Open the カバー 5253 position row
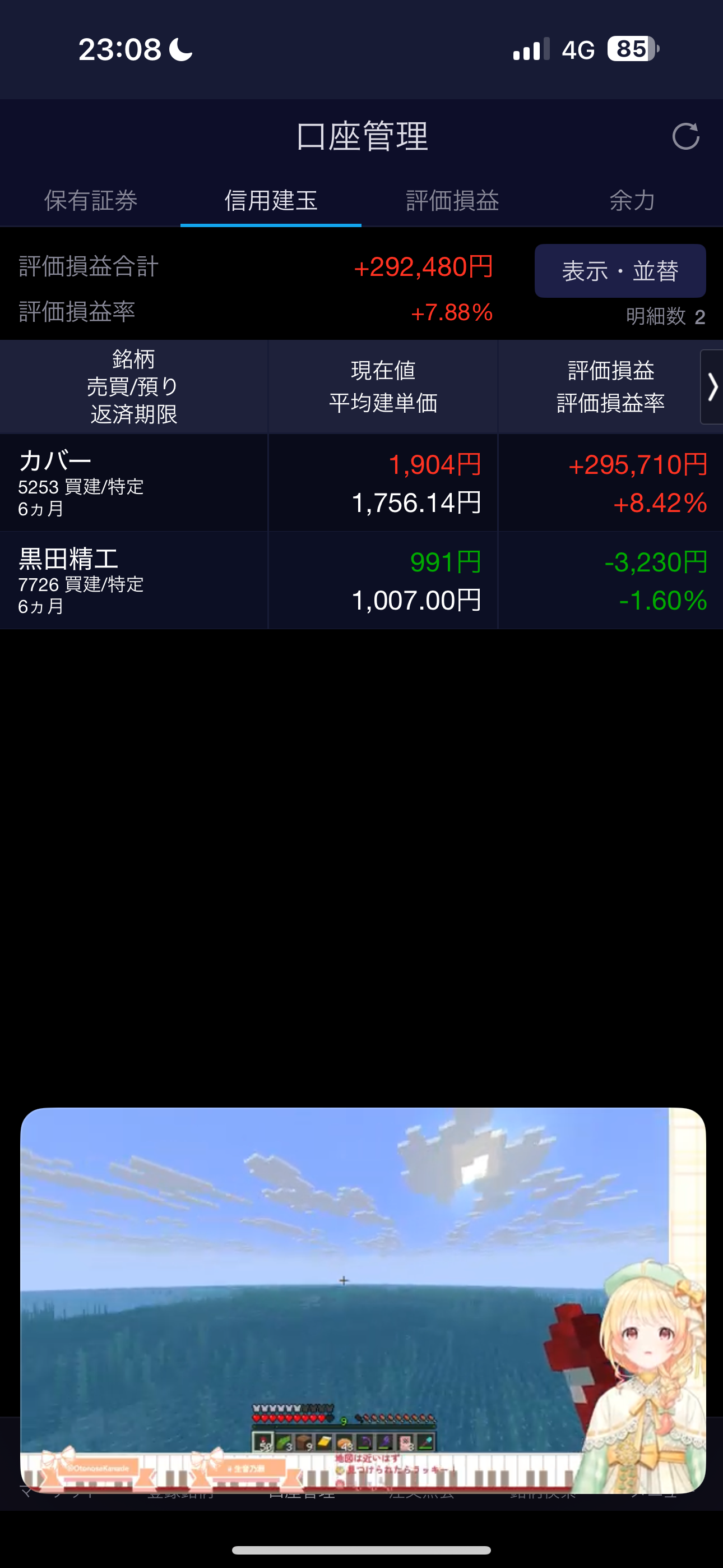Image resolution: width=723 pixels, height=1568 pixels. (x=361, y=483)
